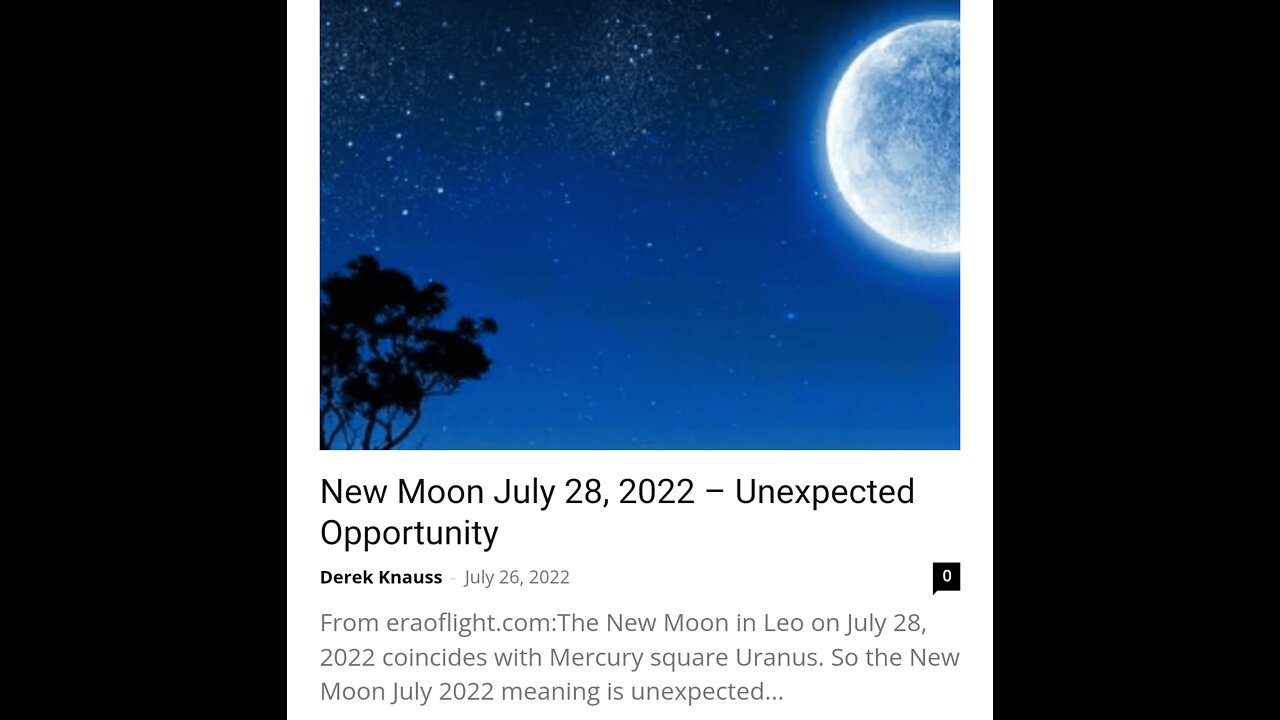The width and height of the screenshot is (1280, 720).
Task: Open the 'New Moon July 28, 2022' headline
Action: pyautogui.click(x=616, y=511)
